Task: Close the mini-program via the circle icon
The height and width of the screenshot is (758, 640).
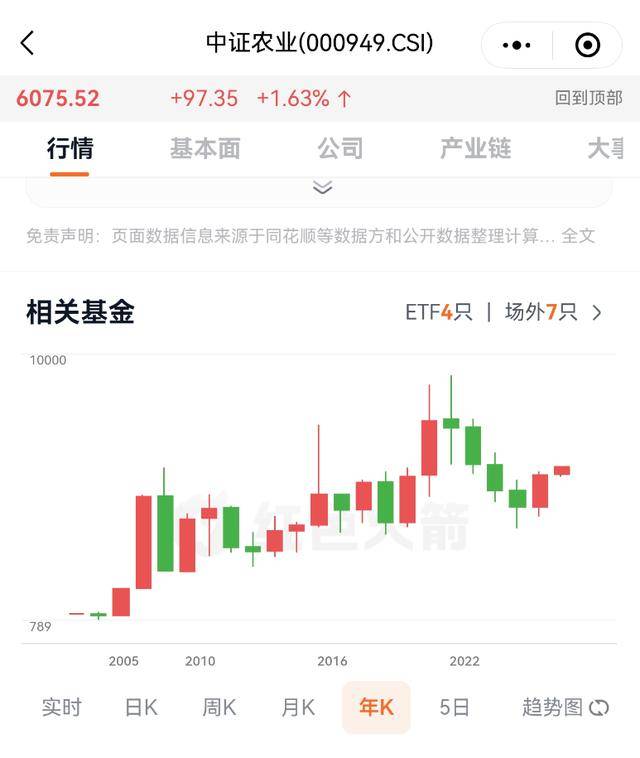Action: (588, 45)
